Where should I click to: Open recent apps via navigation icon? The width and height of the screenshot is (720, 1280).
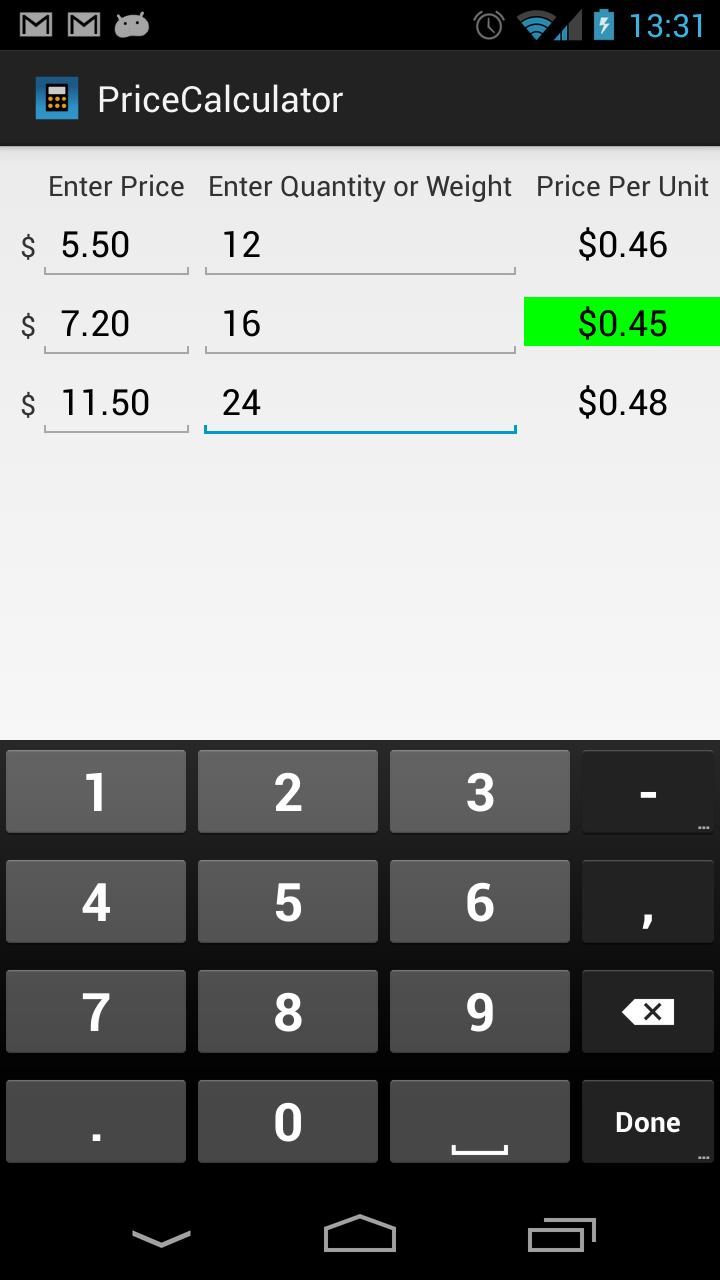pos(560,1235)
